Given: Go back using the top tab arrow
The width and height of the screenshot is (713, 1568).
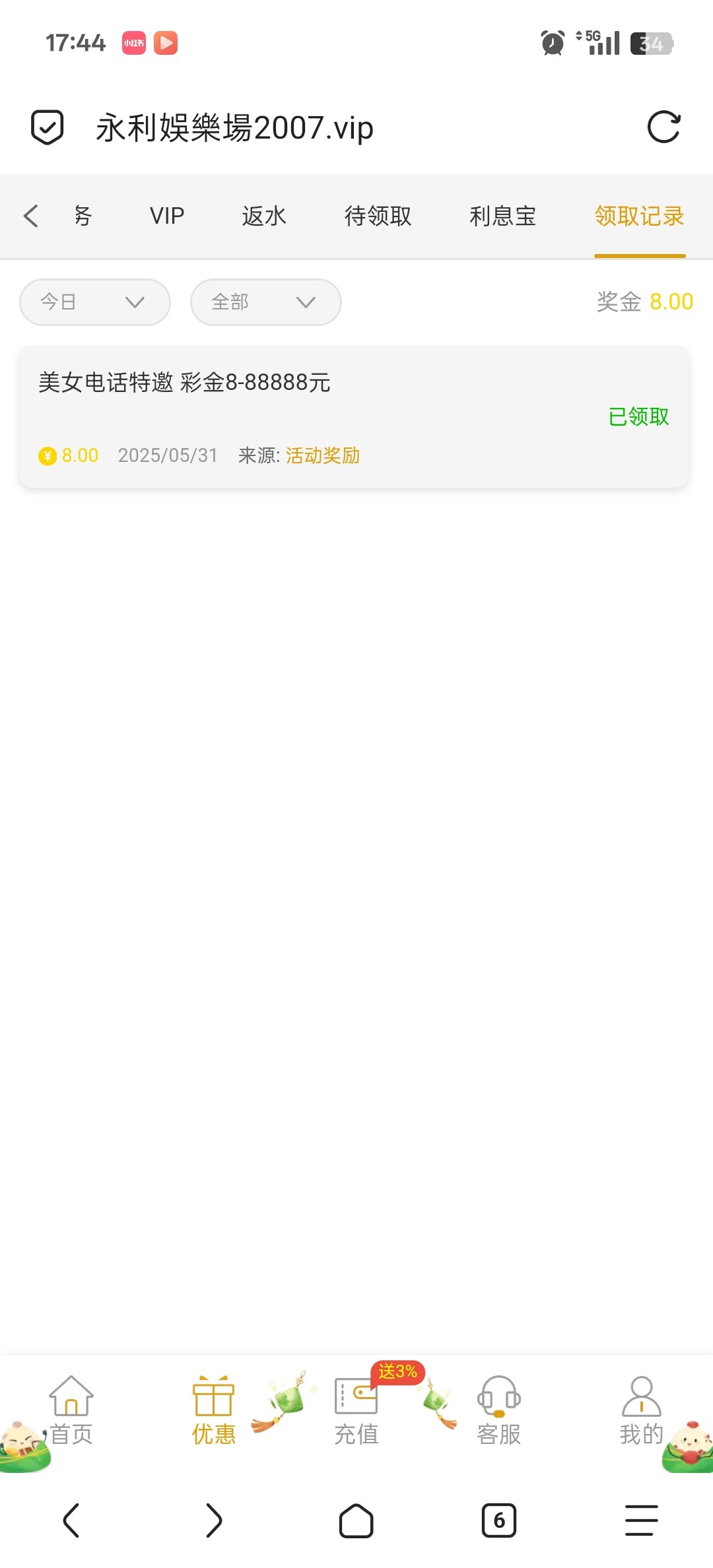Looking at the screenshot, I should [x=30, y=216].
